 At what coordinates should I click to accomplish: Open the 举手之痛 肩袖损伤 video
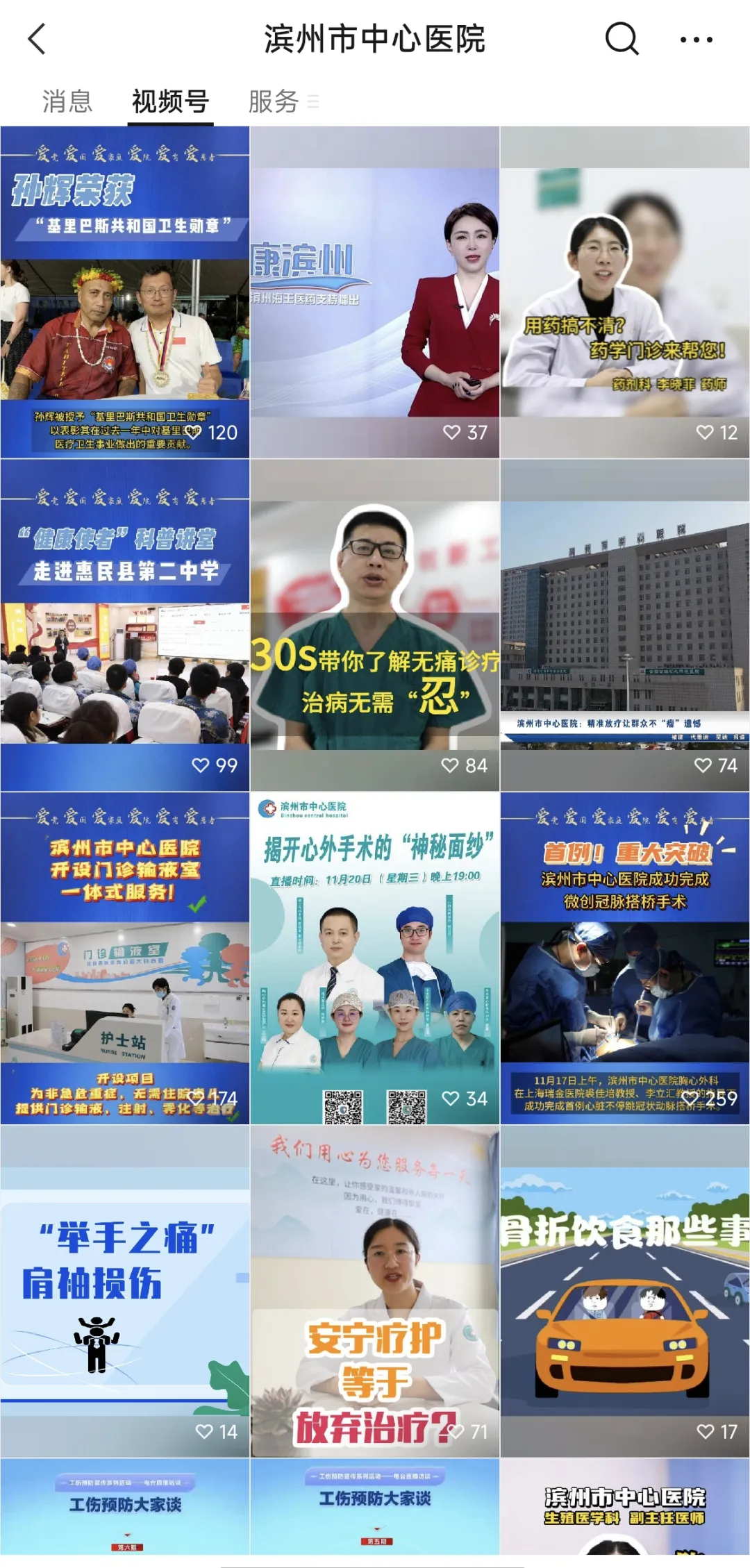125,1292
